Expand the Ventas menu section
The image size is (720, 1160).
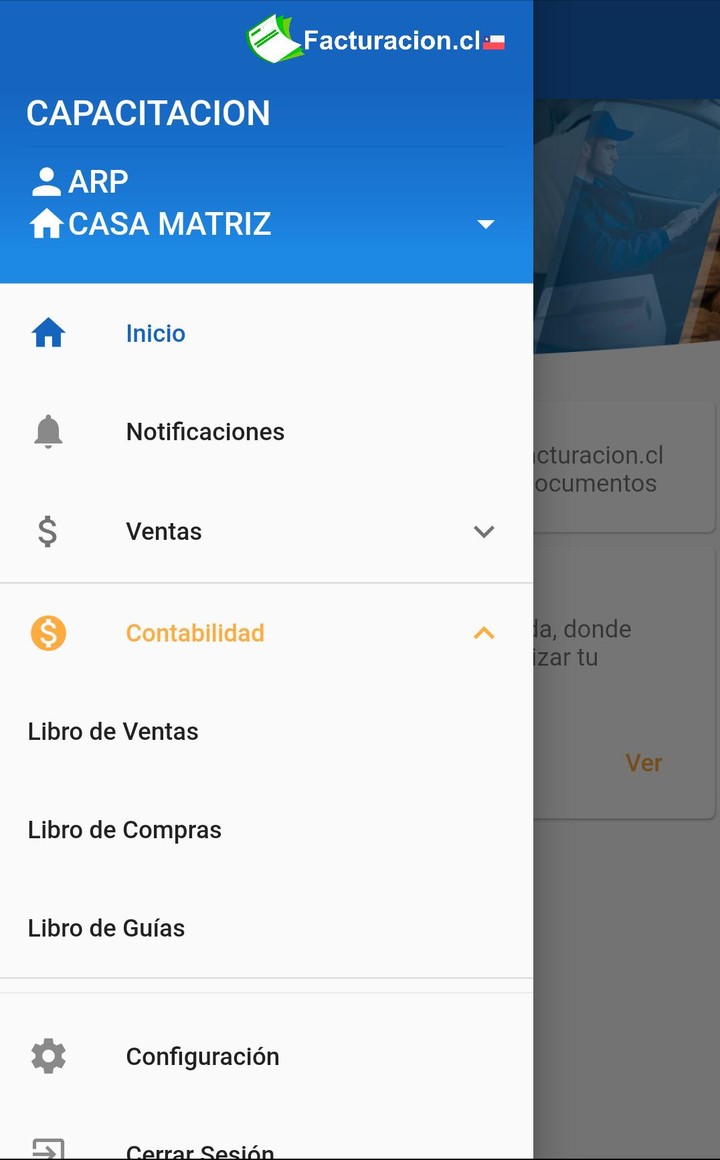click(x=483, y=531)
